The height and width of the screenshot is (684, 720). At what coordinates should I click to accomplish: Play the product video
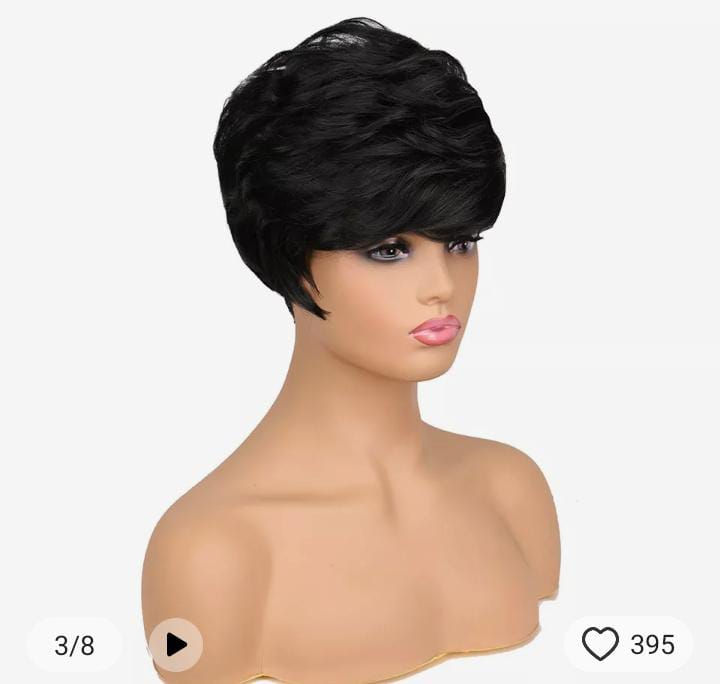(x=176, y=645)
